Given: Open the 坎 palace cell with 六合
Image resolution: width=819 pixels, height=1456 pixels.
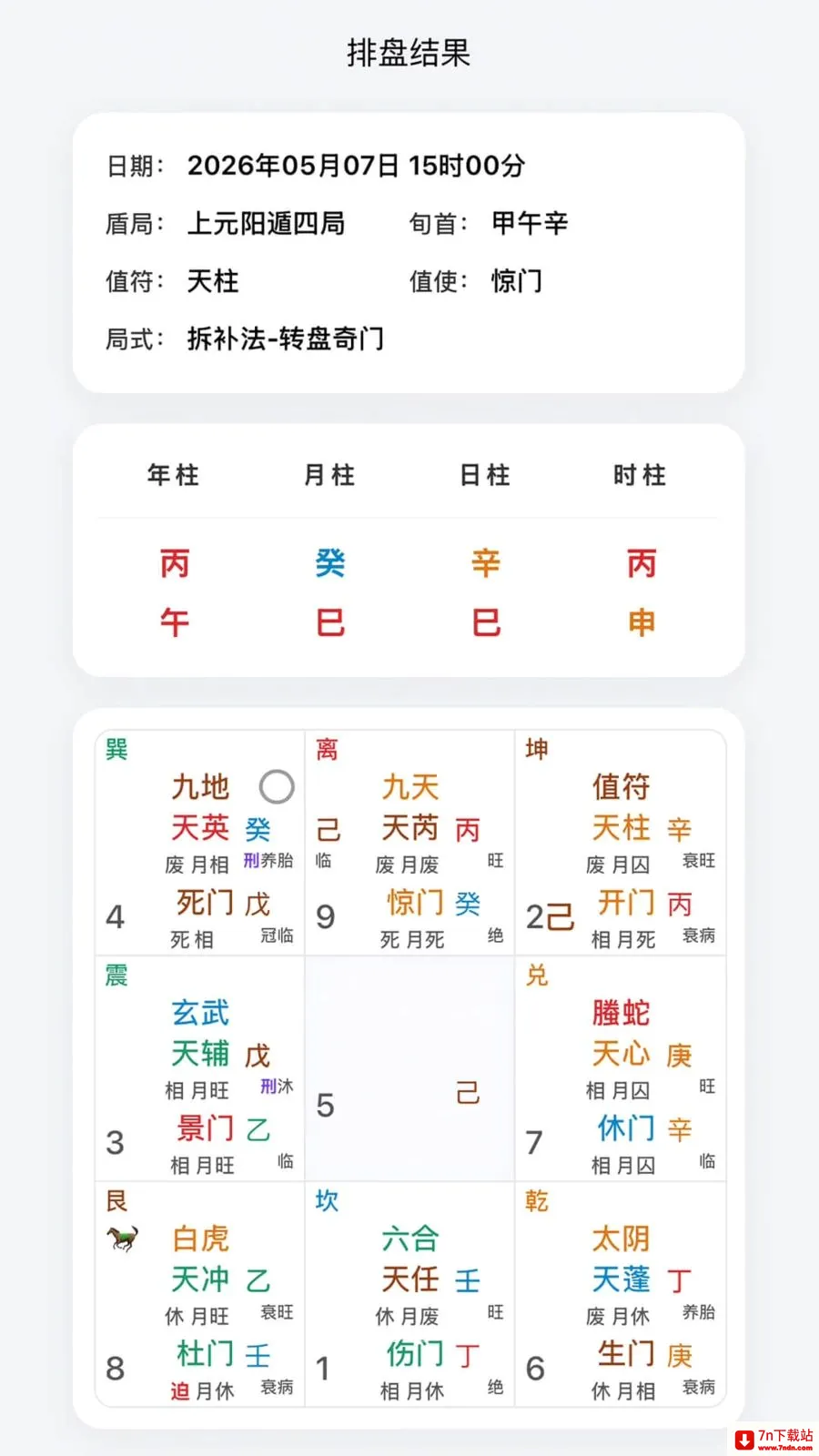Looking at the screenshot, I should pyautogui.click(x=409, y=1294).
